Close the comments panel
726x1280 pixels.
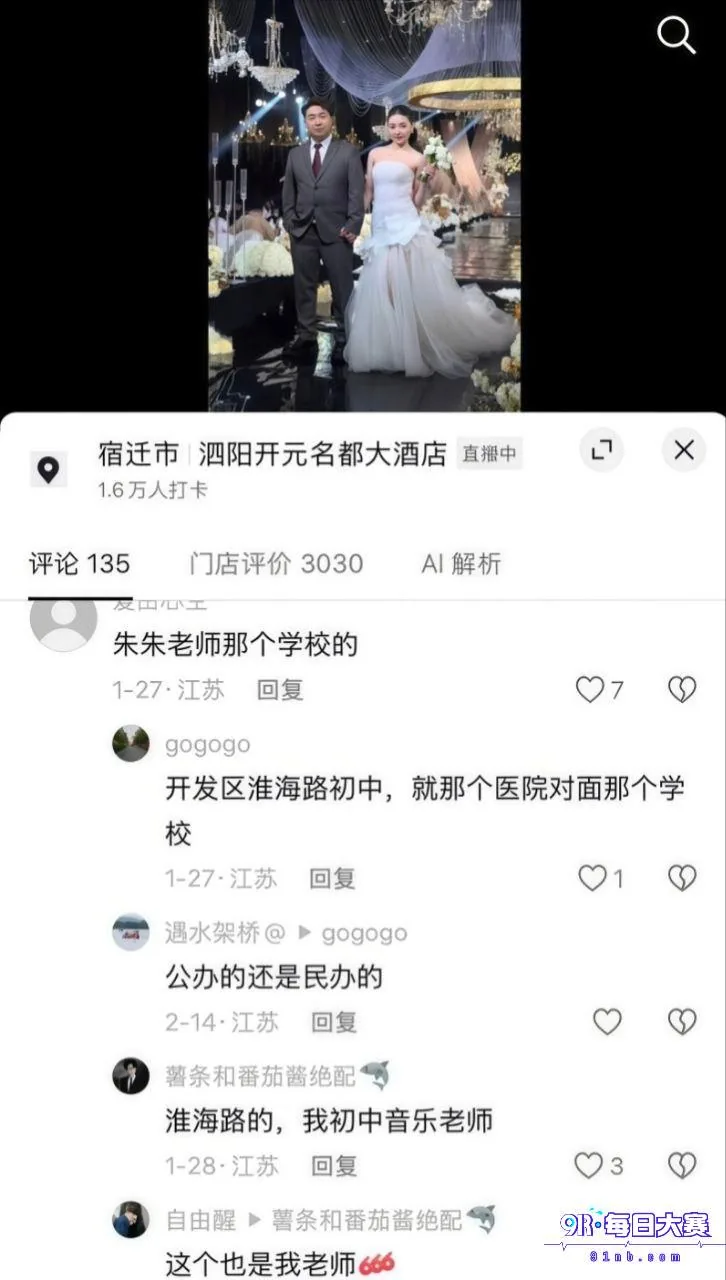(x=684, y=450)
